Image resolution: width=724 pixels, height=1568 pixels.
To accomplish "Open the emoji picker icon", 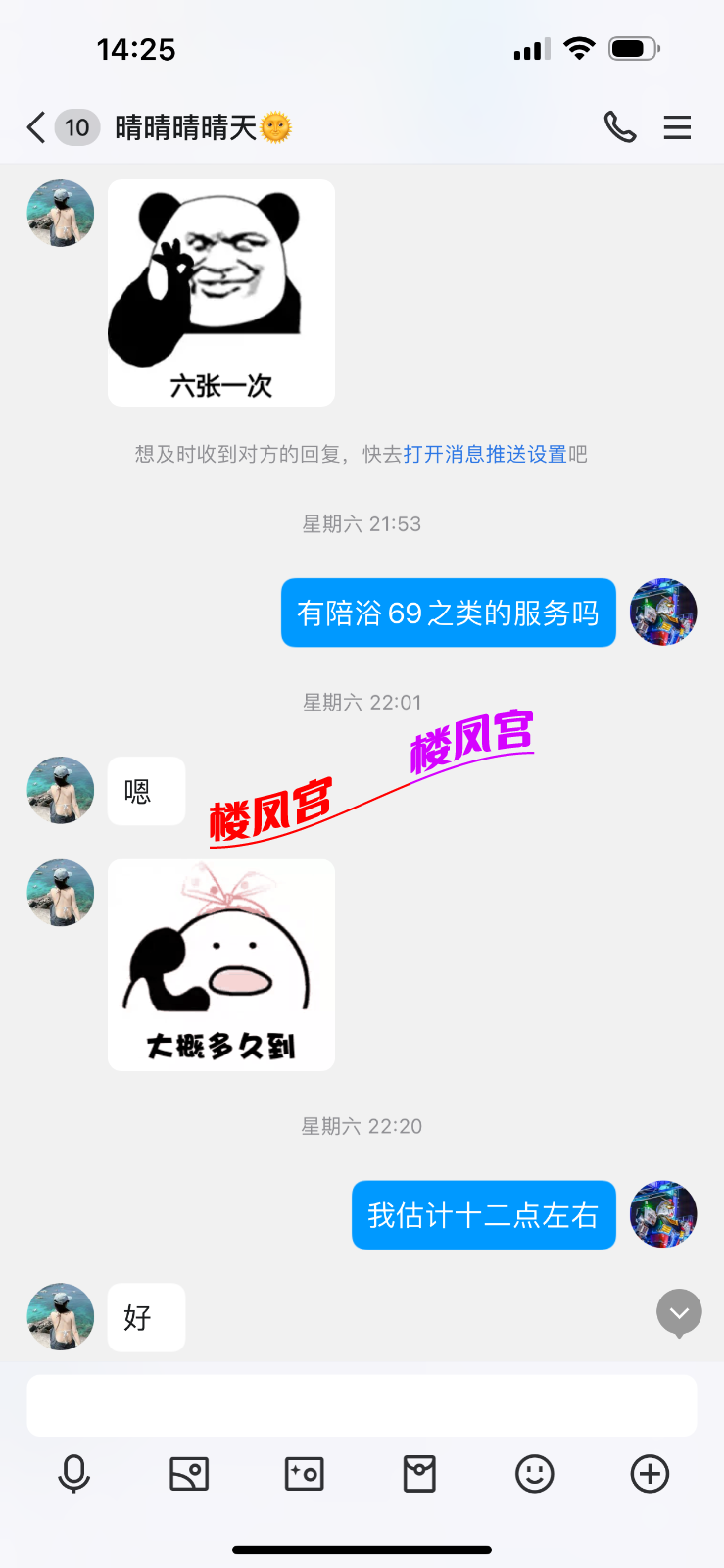I will pos(534,1473).
